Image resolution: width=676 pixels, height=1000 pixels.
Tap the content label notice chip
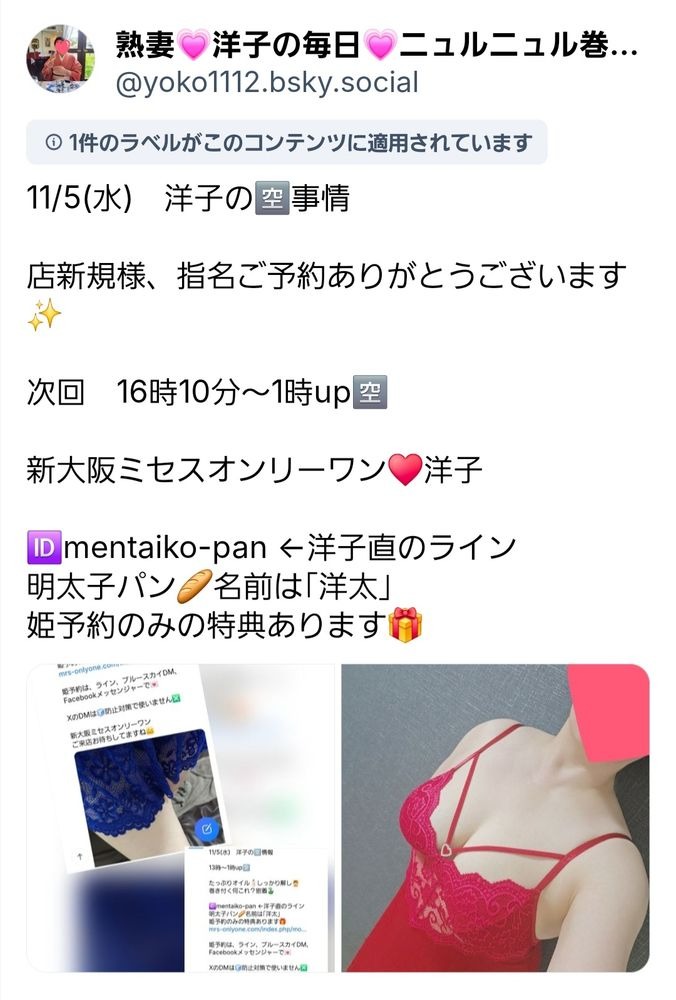(287, 143)
